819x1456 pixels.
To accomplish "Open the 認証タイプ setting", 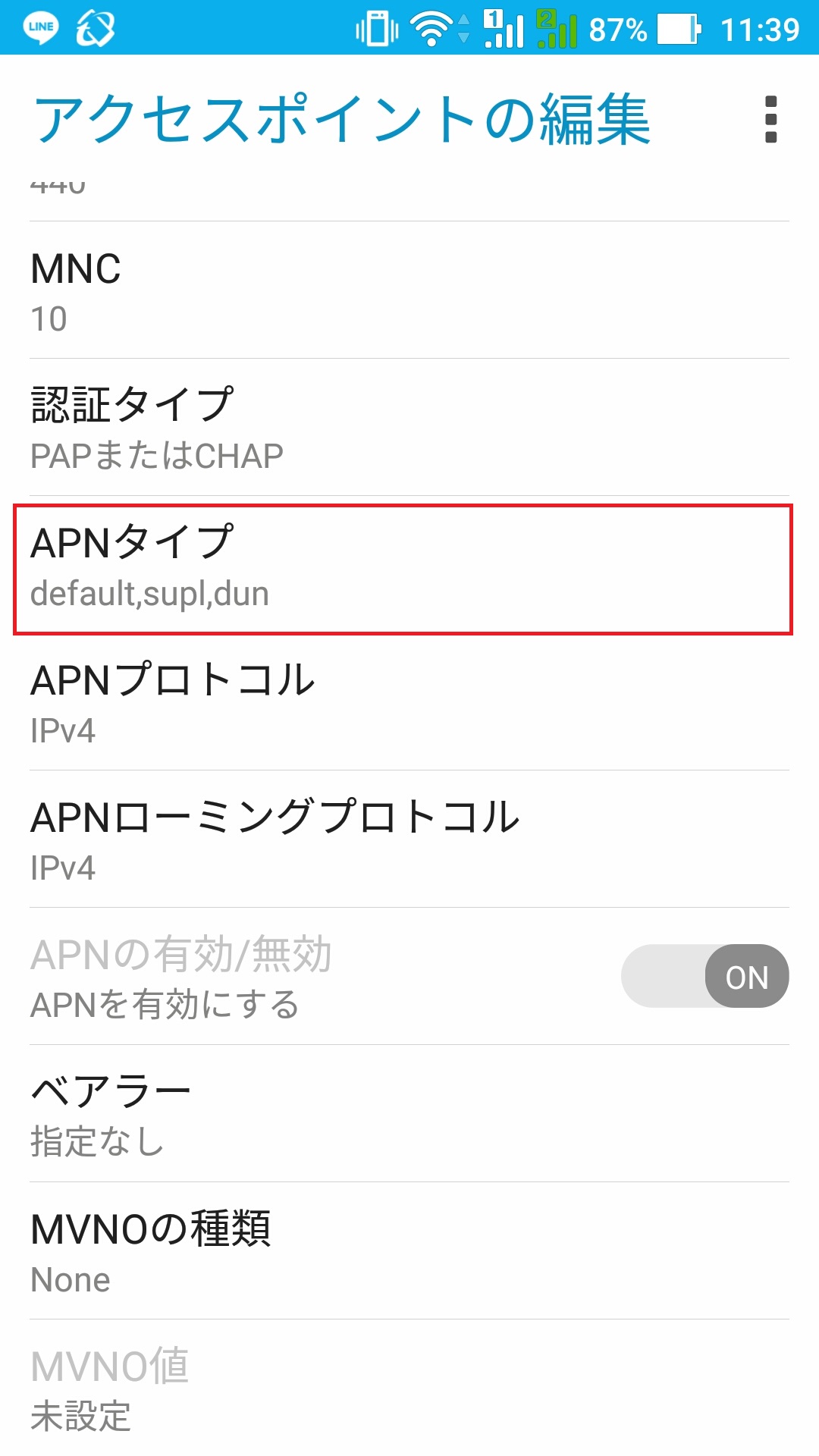I will pos(409,428).
